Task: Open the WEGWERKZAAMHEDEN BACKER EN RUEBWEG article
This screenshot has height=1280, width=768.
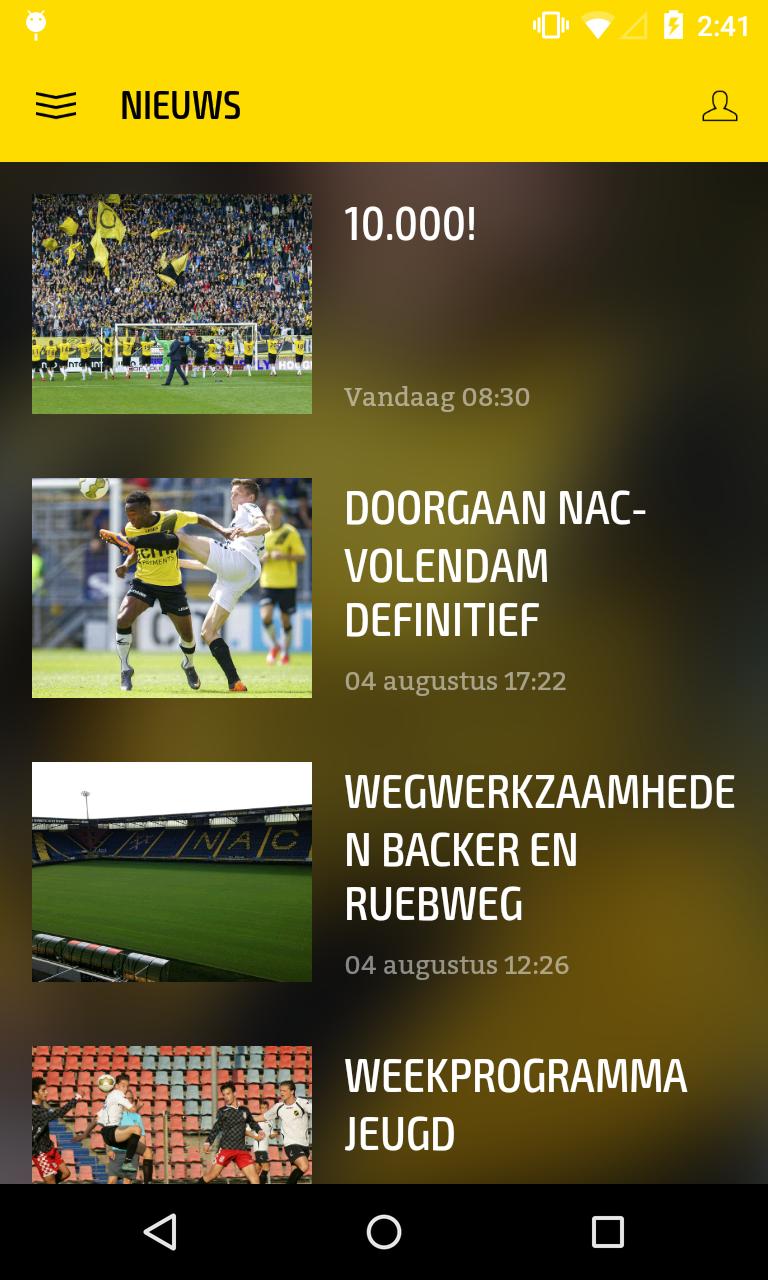Action: 540,849
